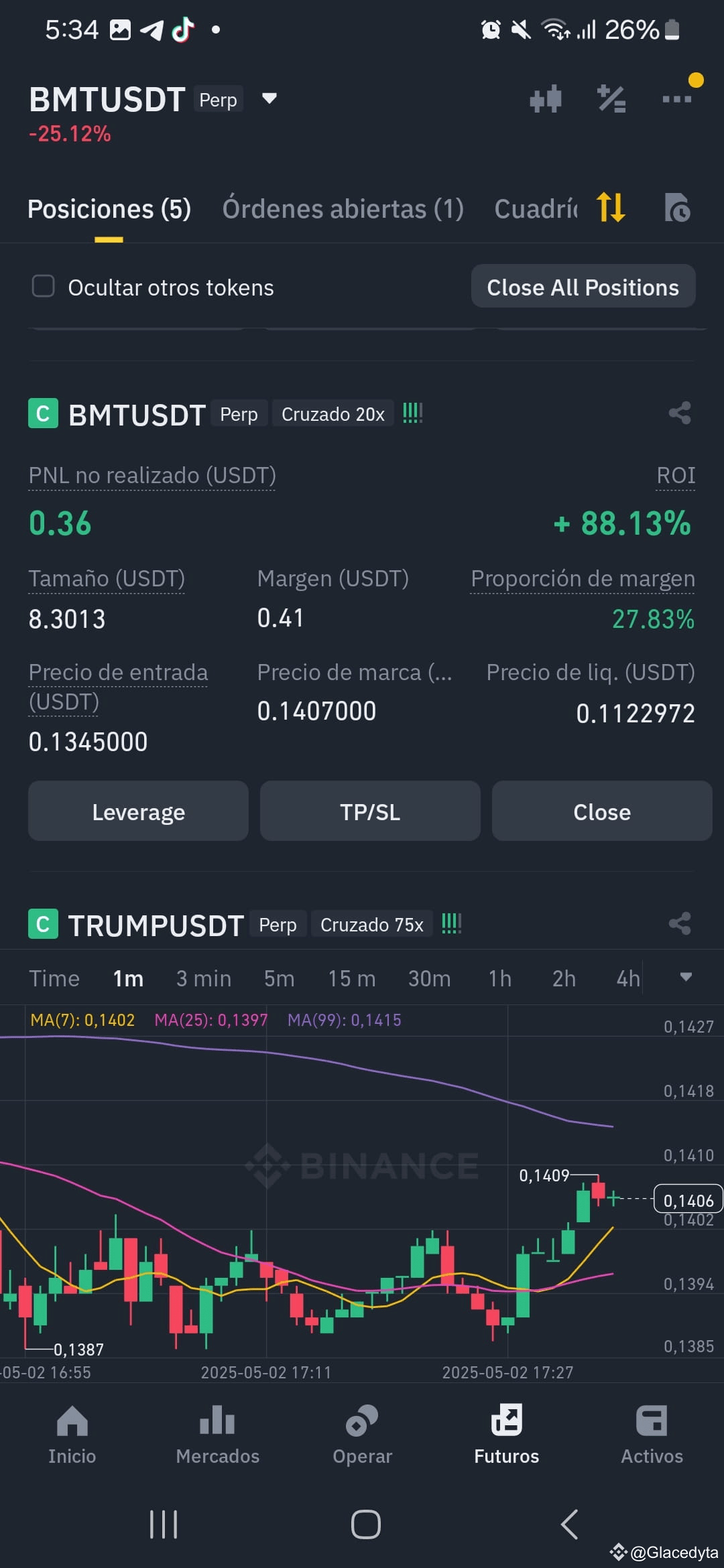Tap the yellow sort arrows icon
Viewport: 724px width, 1568px height.
pos(611,208)
